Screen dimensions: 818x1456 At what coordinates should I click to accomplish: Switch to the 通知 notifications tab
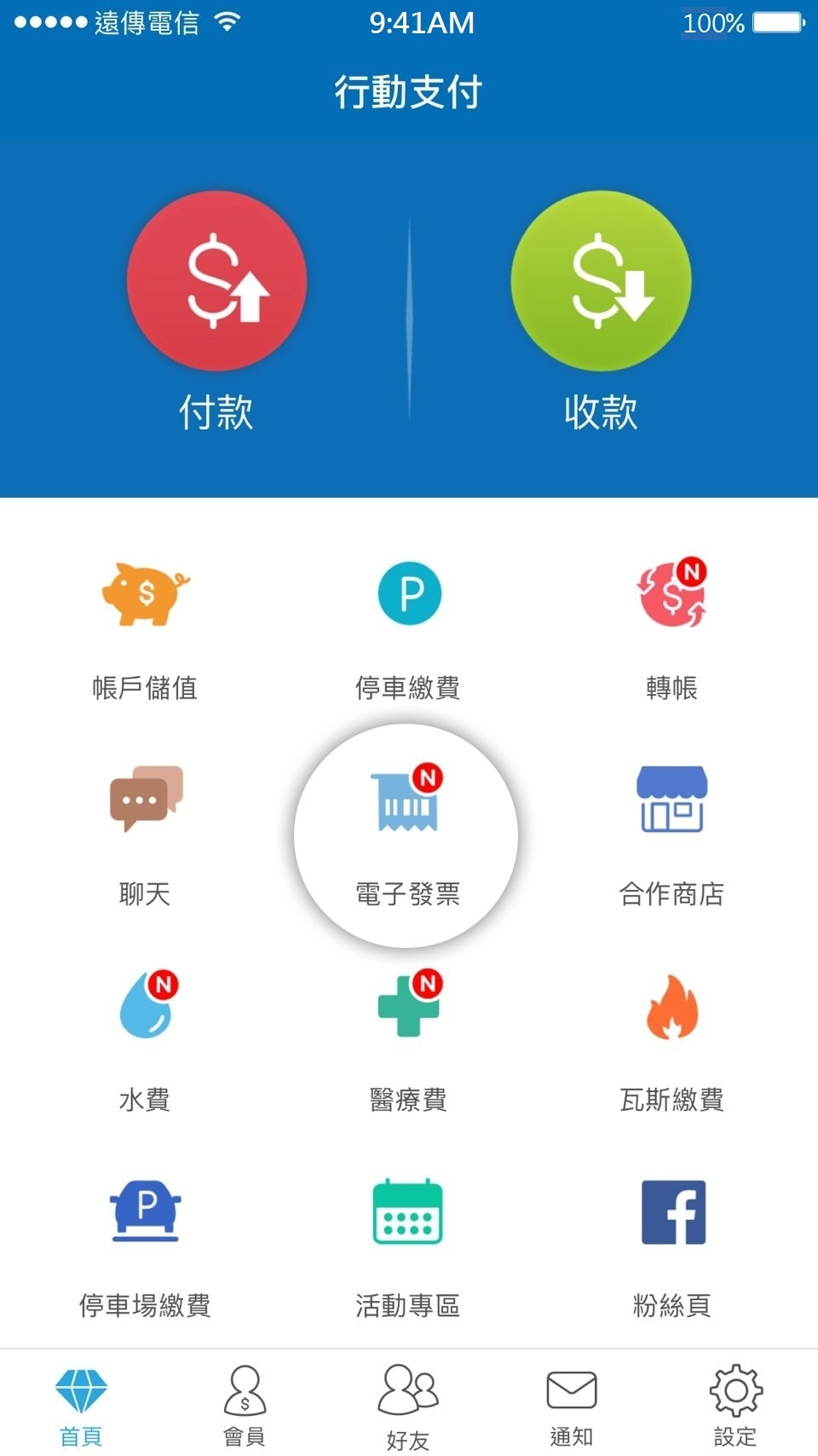[571, 1407]
